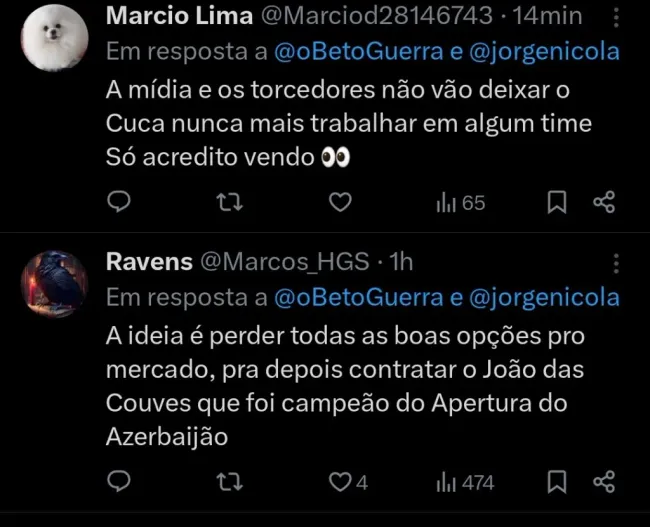Retweet the Ravens post

coord(229,482)
